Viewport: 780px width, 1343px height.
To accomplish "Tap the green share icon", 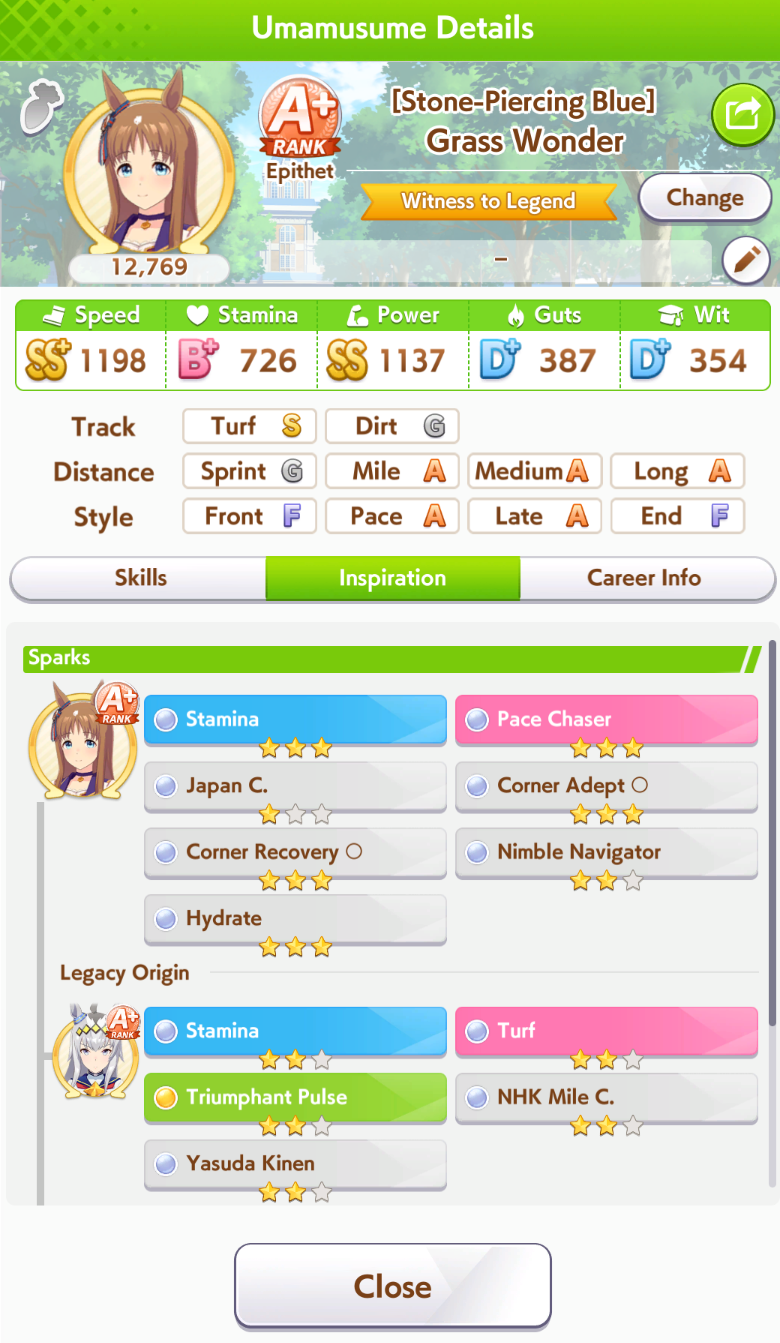I will pyautogui.click(x=742, y=117).
